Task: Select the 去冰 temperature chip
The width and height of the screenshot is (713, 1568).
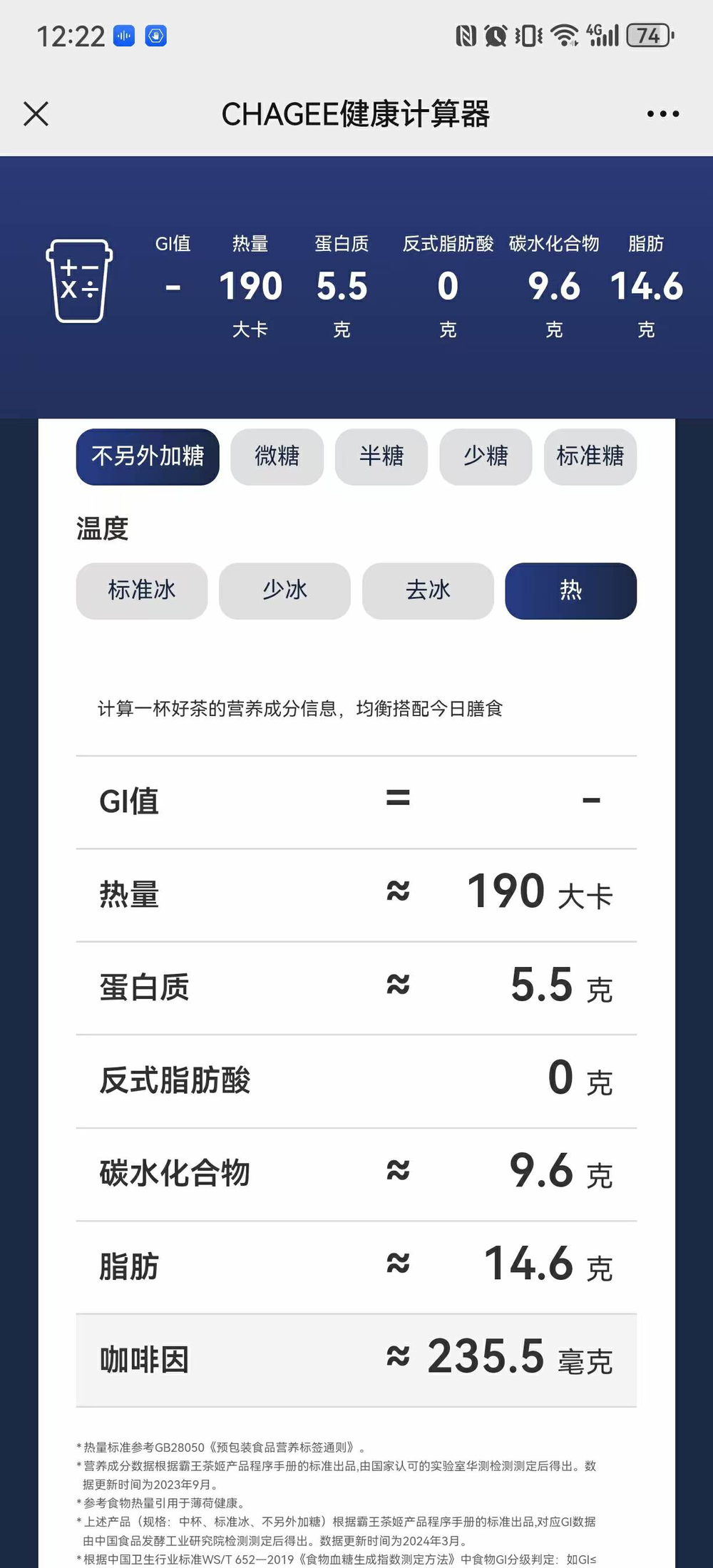Action: pyautogui.click(x=428, y=590)
